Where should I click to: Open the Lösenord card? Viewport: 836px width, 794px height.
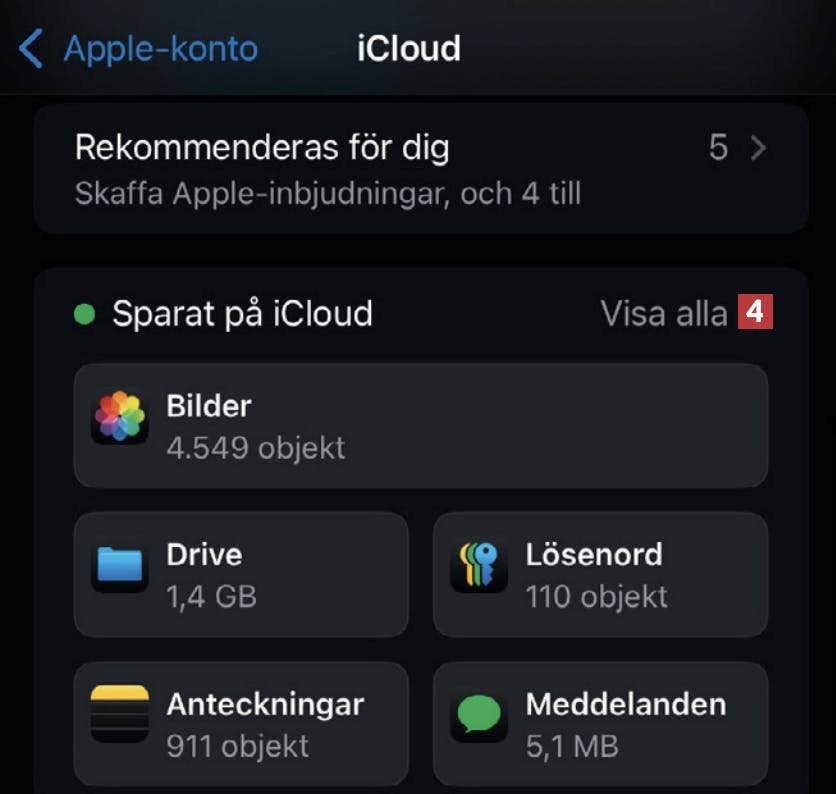click(600, 574)
